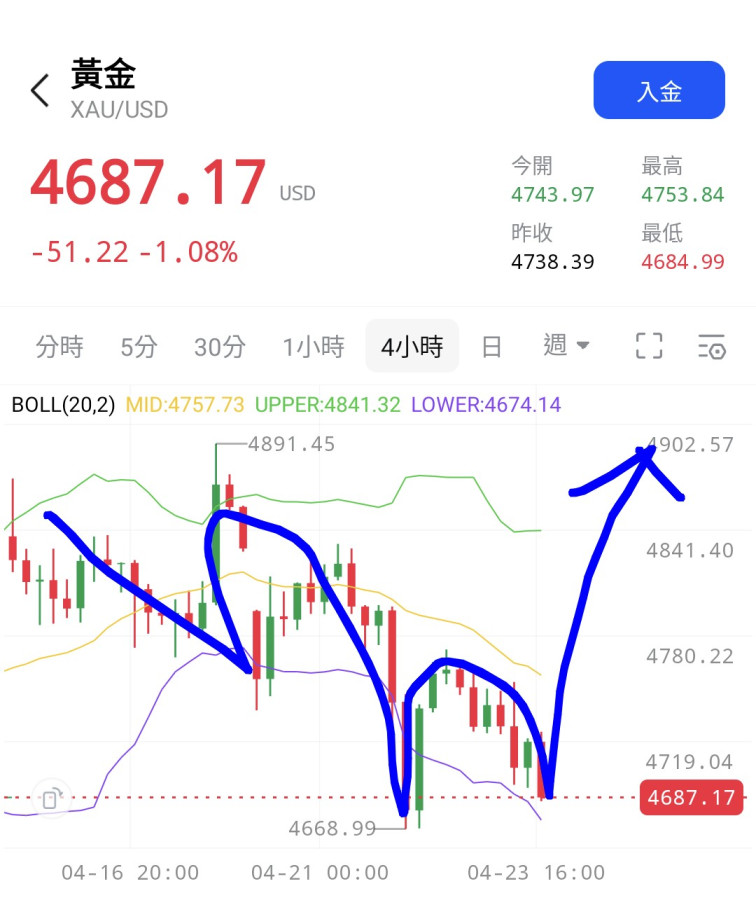Switch to the 日 daily chart
Image resolution: width=756 pixels, height=900 pixels.
pos(491,347)
